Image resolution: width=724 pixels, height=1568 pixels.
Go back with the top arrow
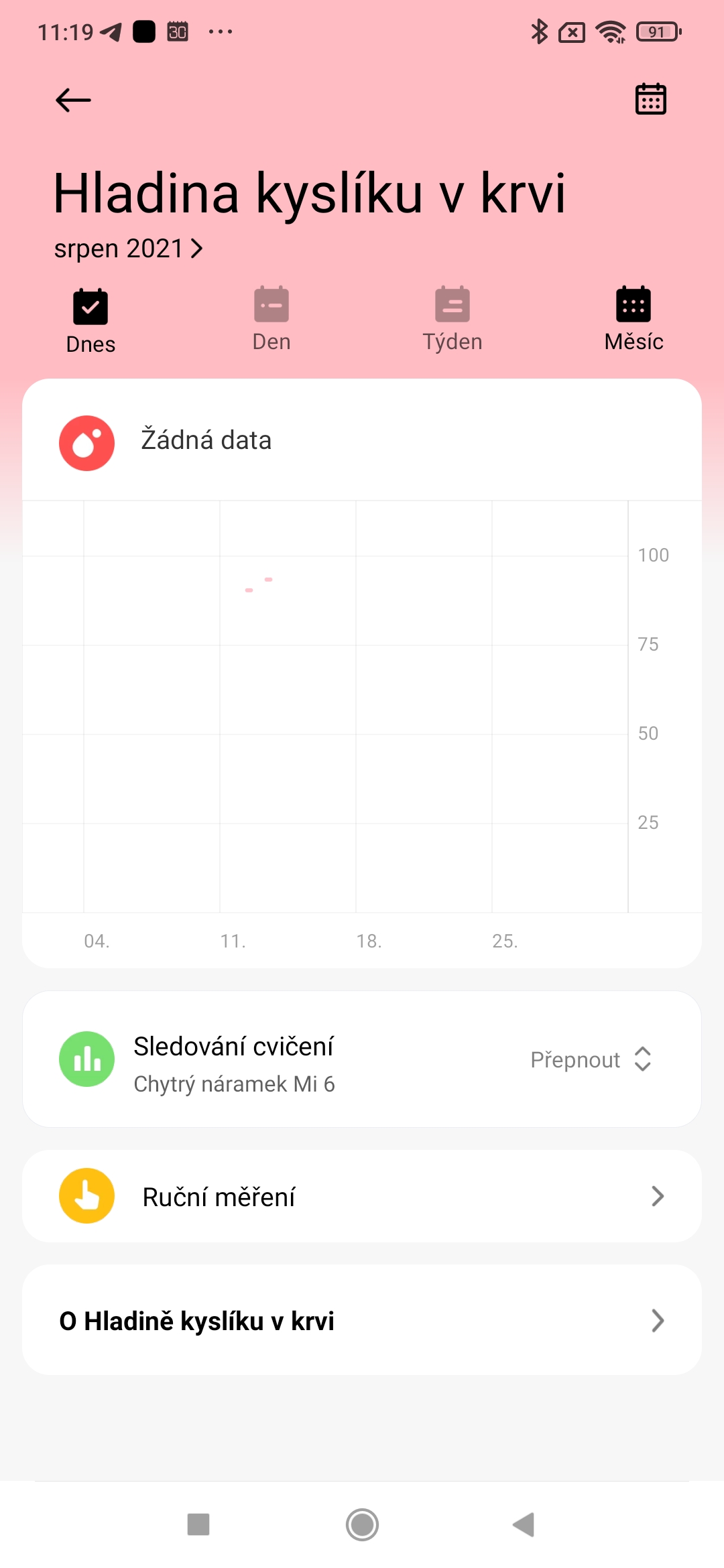[x=73, y=101]
